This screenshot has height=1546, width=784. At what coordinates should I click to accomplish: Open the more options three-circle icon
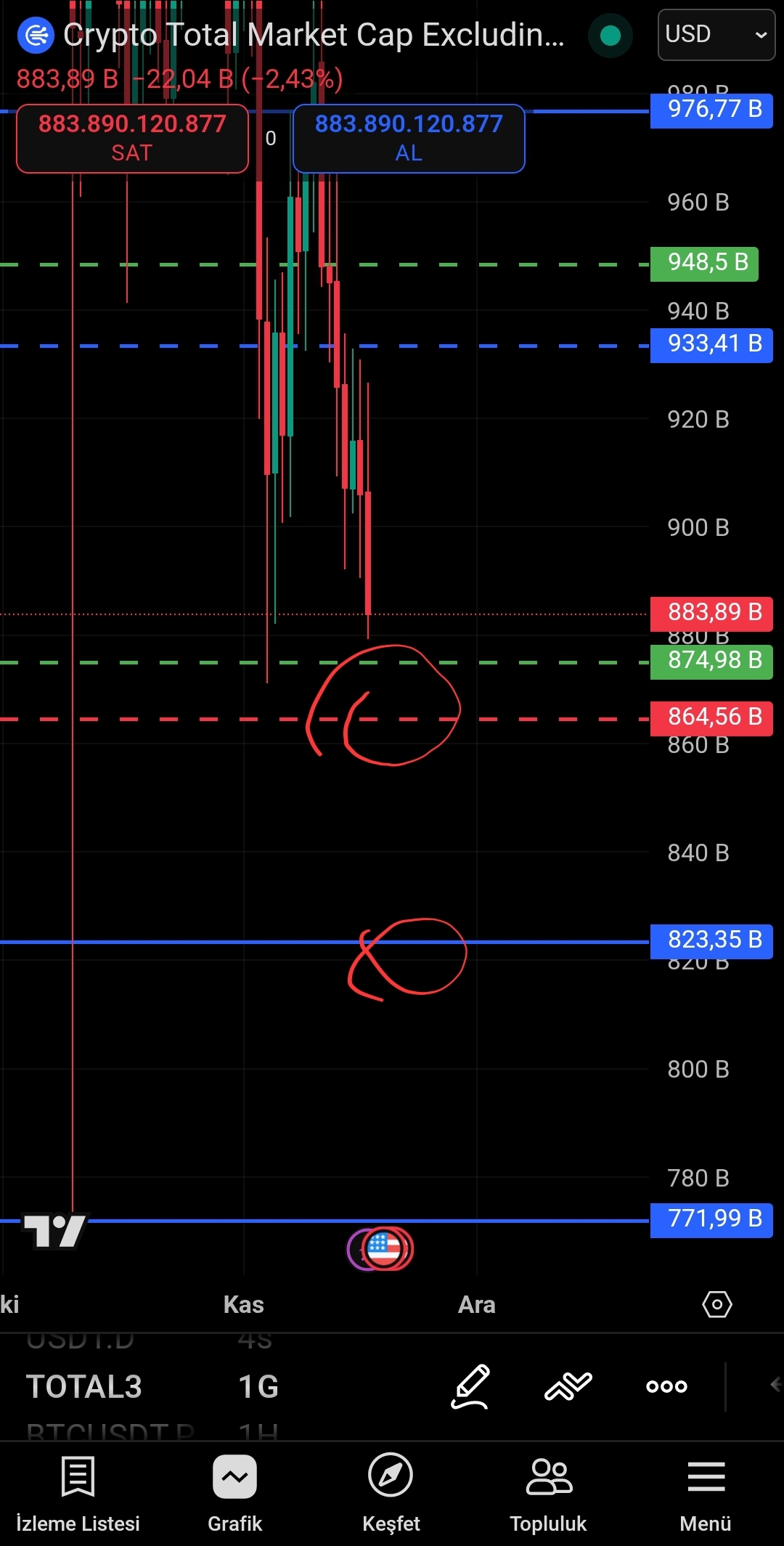pyautogui.click(x=666, y=1386)
